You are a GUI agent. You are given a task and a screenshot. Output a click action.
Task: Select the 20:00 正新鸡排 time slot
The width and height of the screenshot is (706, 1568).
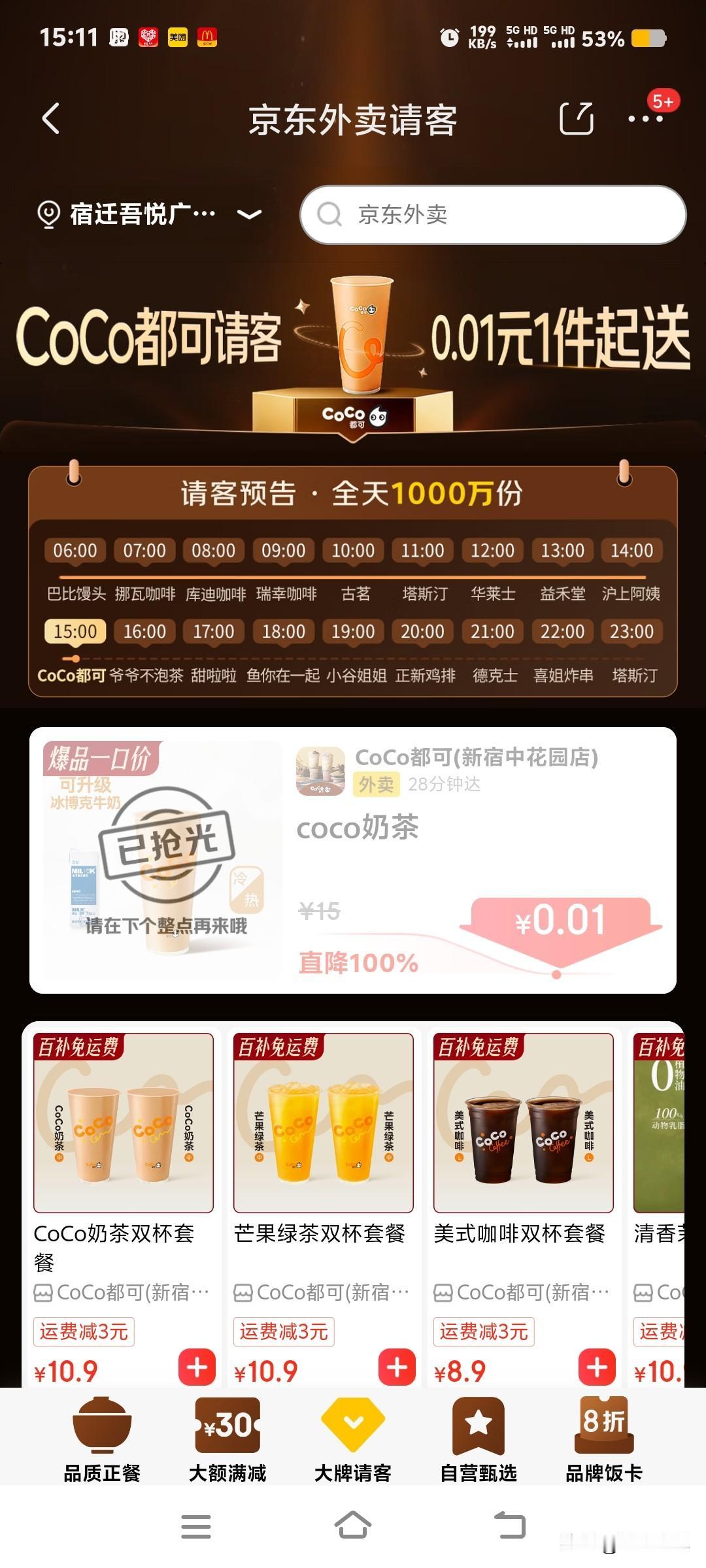pyautogui.click(x=422, y=631)
